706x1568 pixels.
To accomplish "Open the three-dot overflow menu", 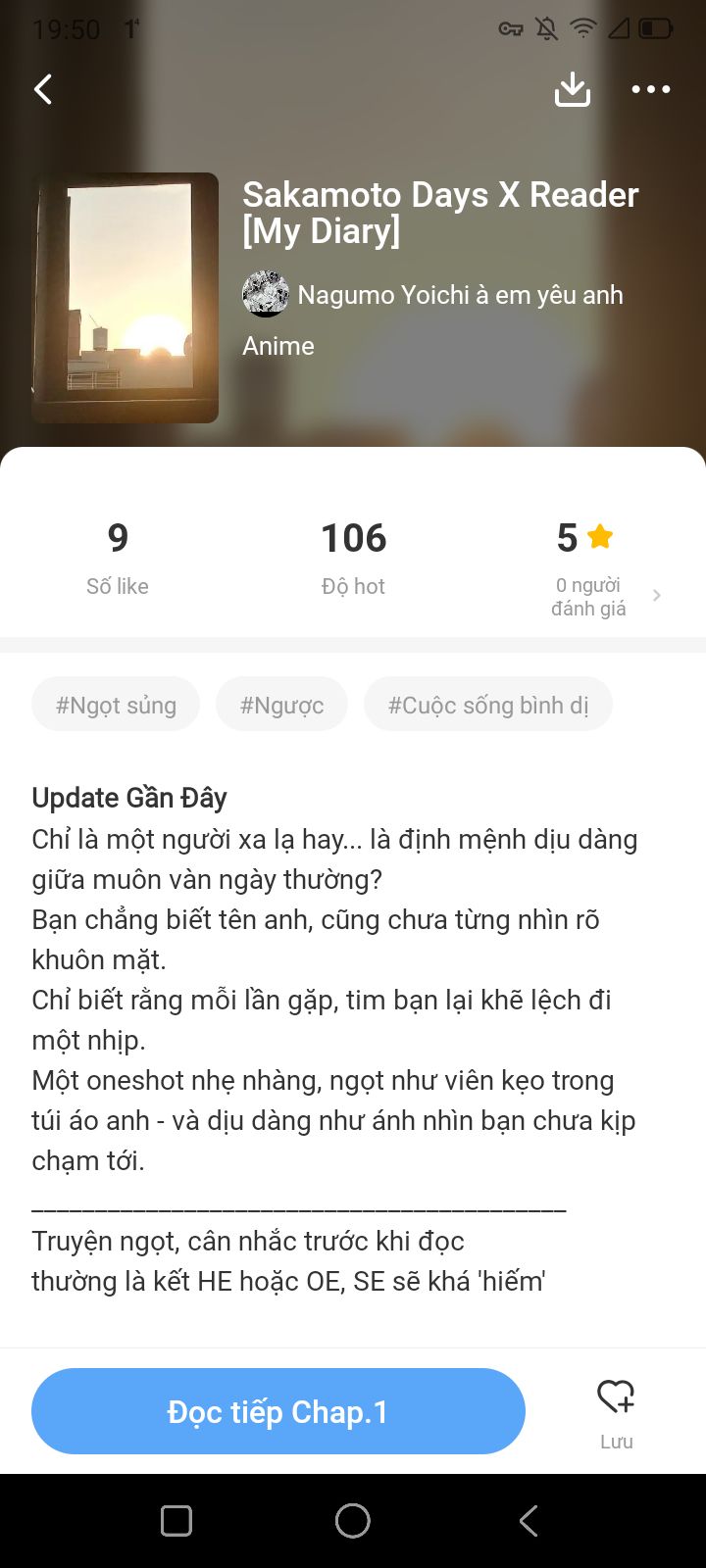I will click(x=650, y=90).
